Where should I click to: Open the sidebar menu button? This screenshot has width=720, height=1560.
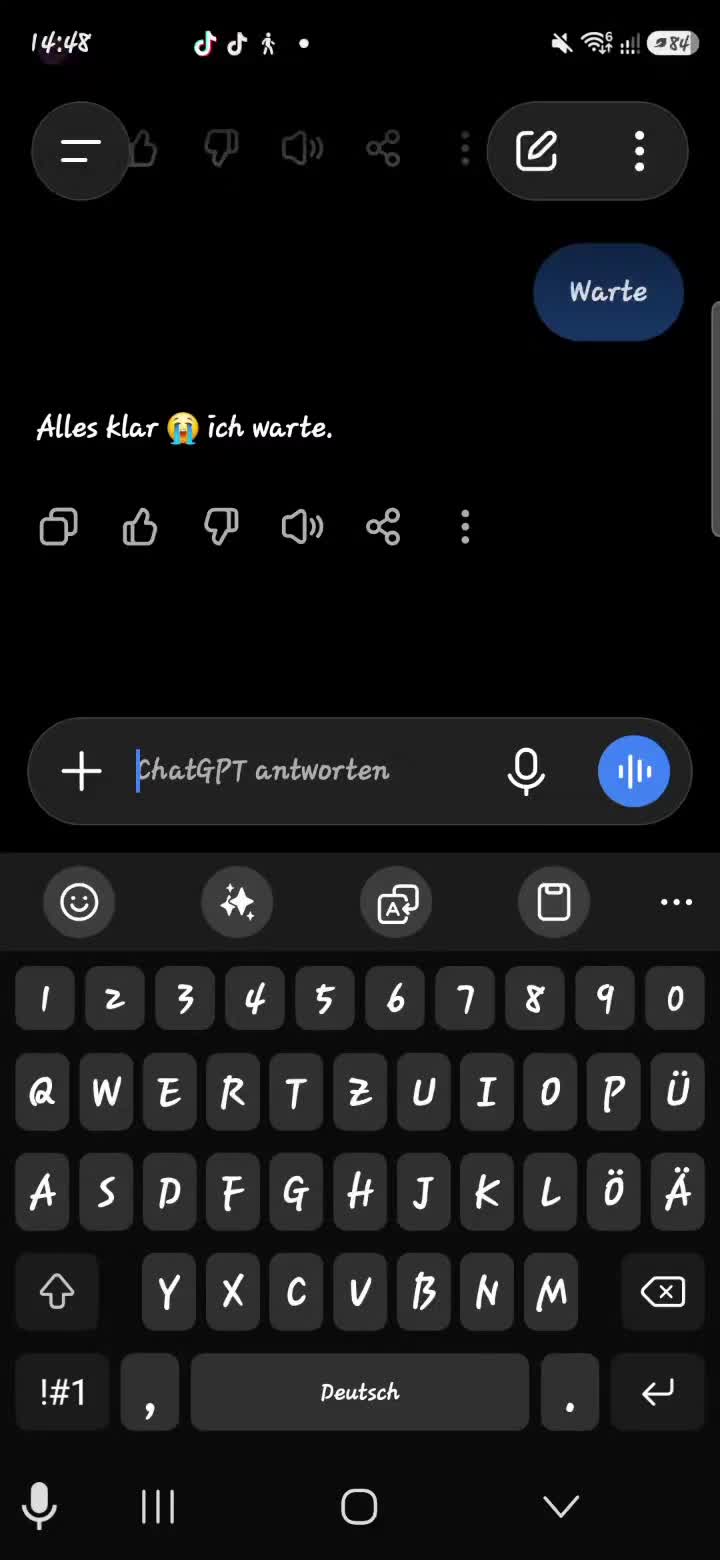click(80, 151)
